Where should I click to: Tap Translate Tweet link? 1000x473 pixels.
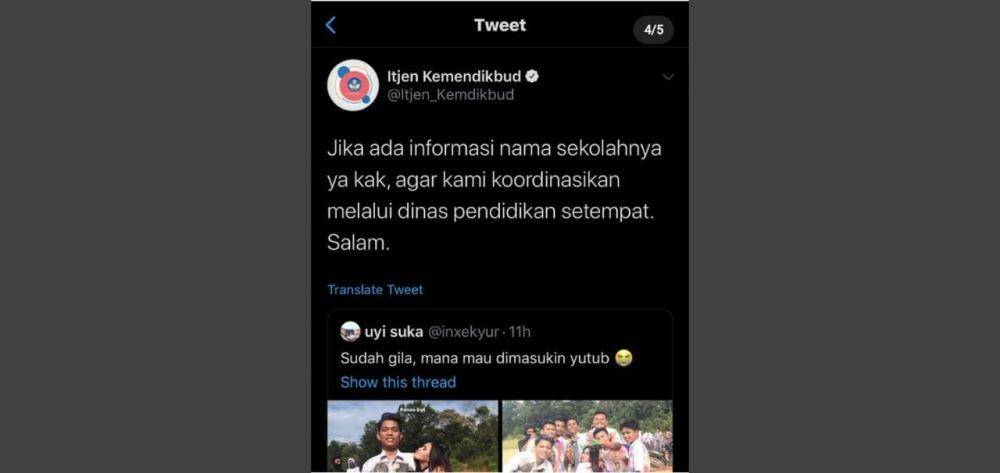point(375,290)
